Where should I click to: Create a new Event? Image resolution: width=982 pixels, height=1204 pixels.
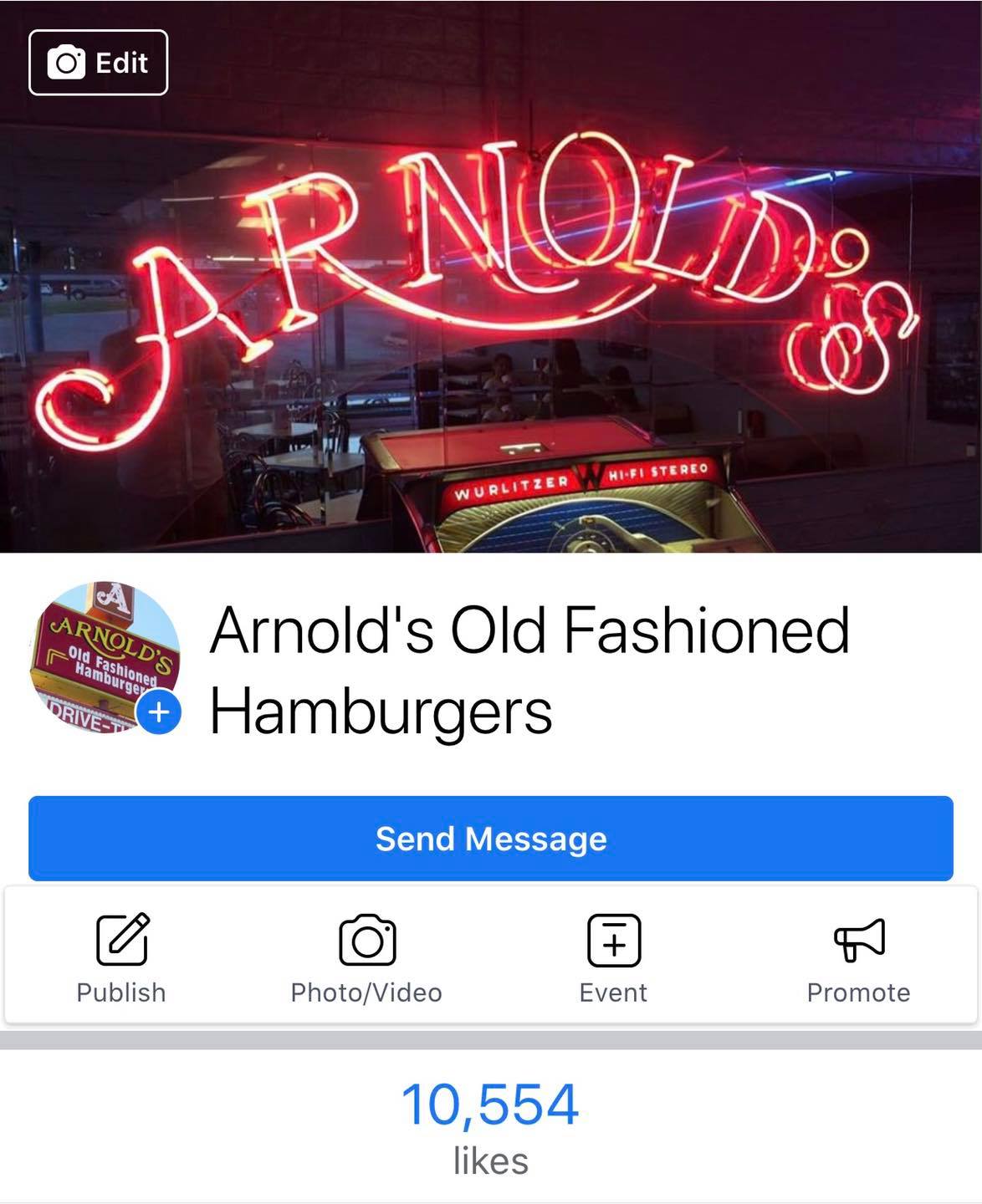point(613,957)
